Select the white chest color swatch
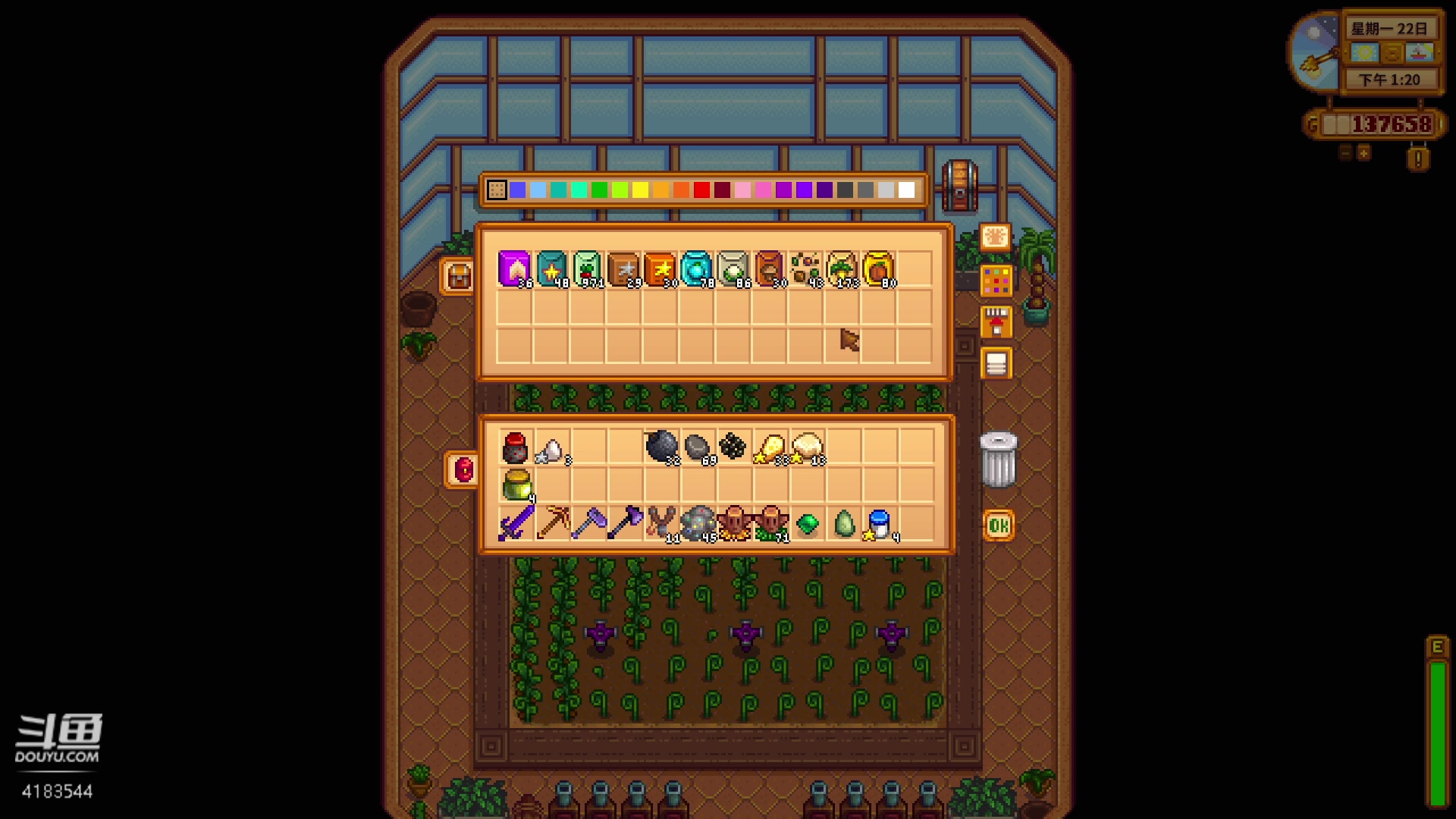1456x819 pixels. (906, 190)
